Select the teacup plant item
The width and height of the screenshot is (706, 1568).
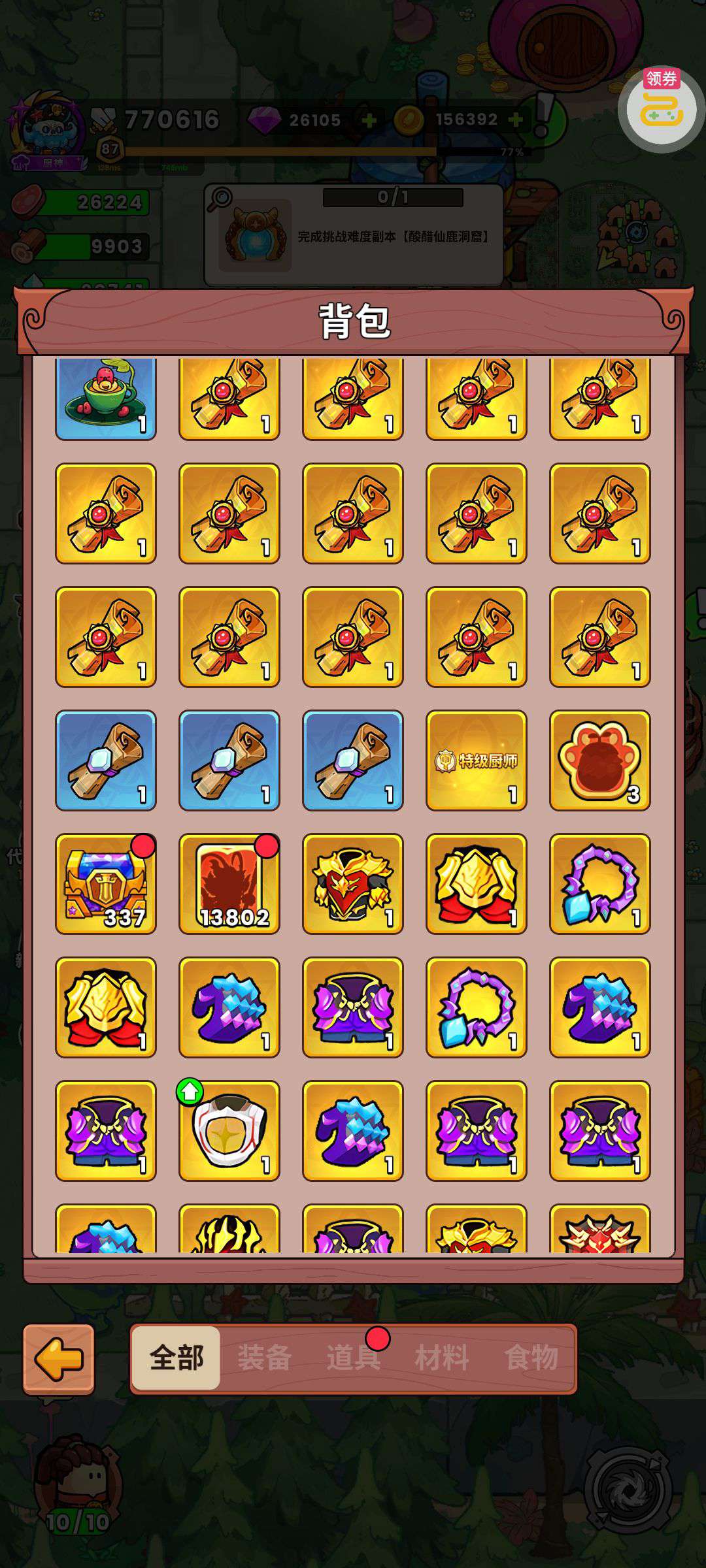coord(106,399)
